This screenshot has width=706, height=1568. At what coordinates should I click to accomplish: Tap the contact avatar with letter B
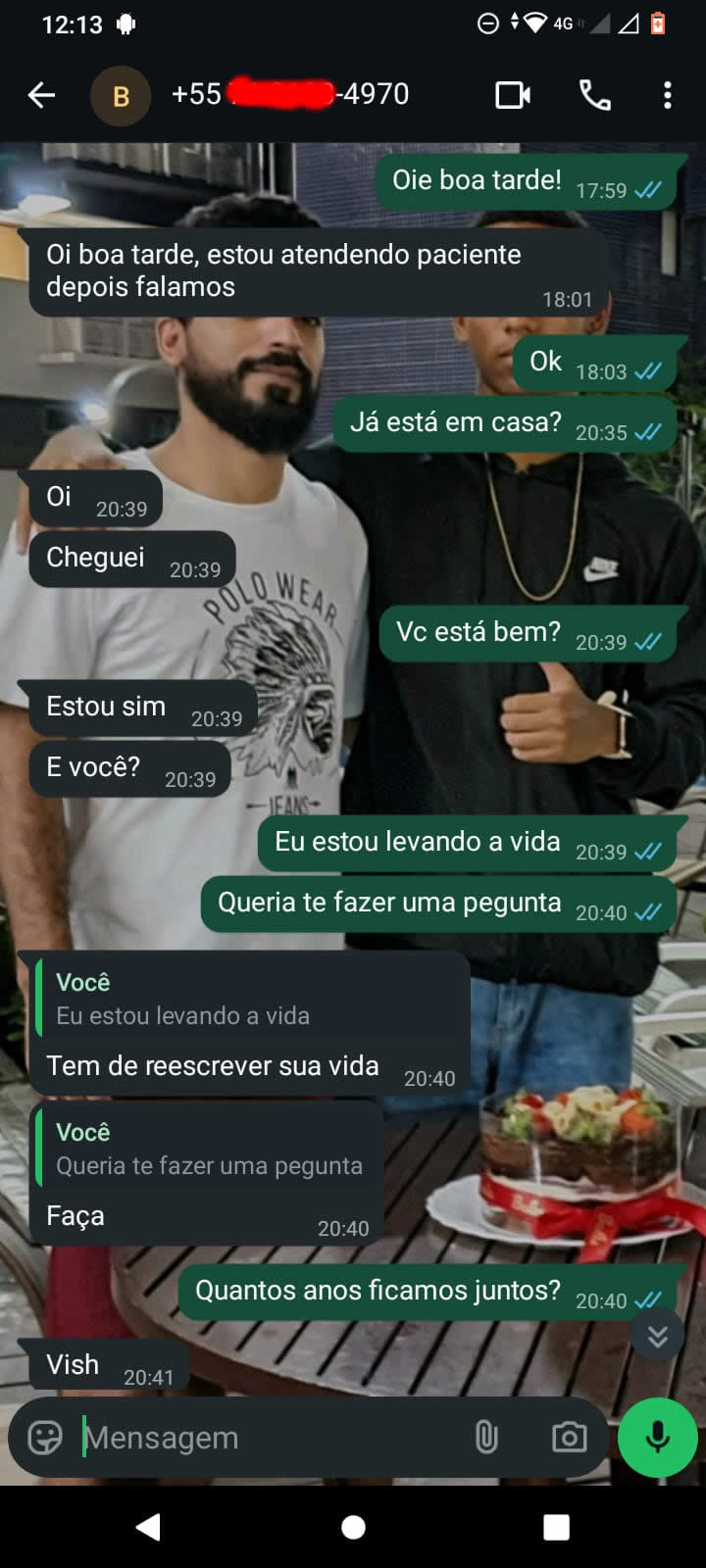pyautogui.click(x=121, y=96)
